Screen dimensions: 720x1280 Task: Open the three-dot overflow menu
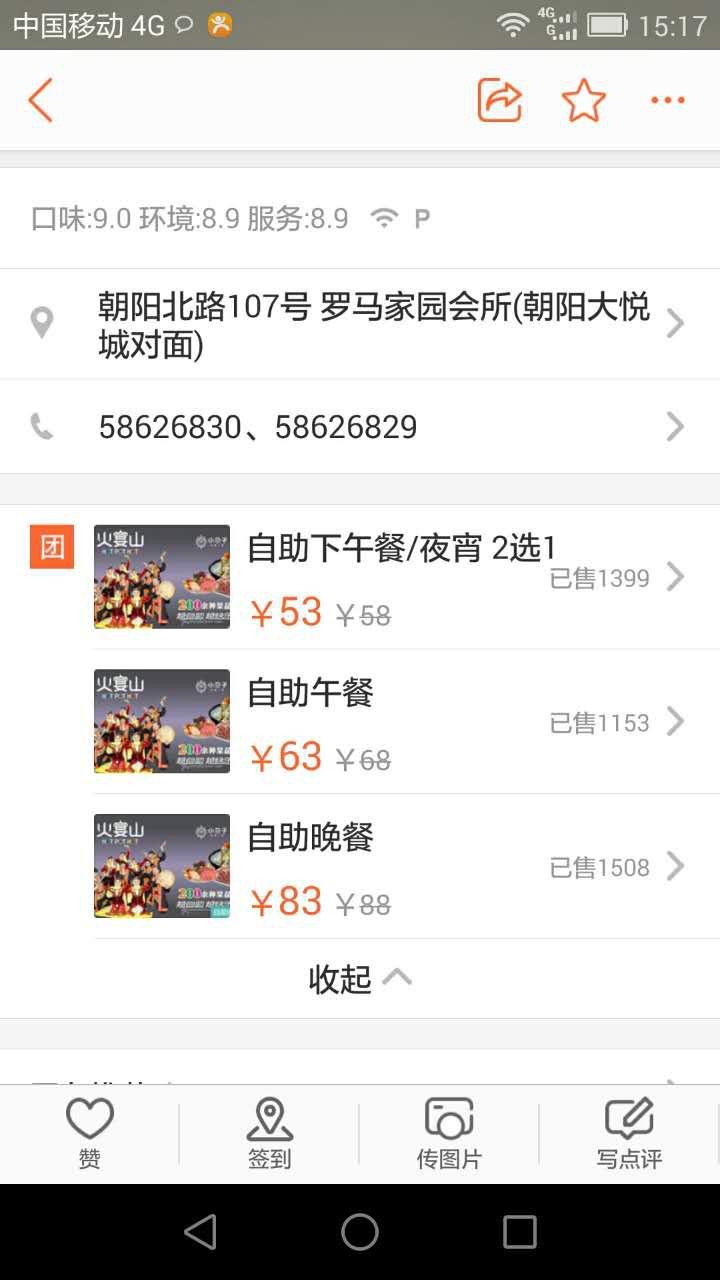pos(667,100)
